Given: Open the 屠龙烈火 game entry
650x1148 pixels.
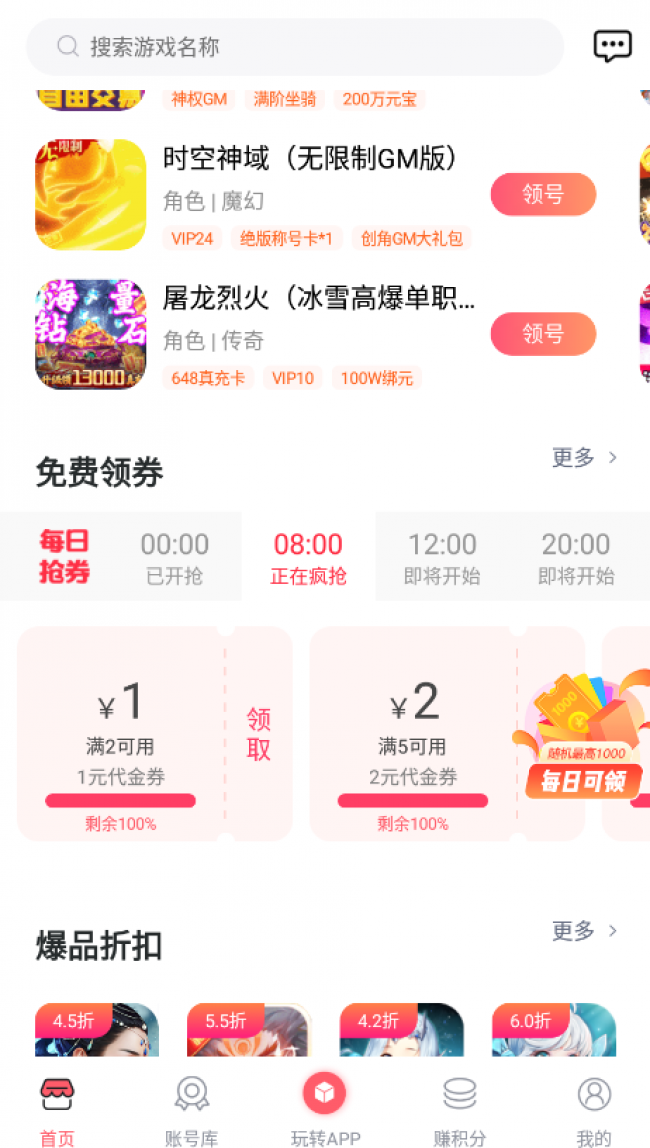Looking at the screenshot, I should tap(318, 298).
